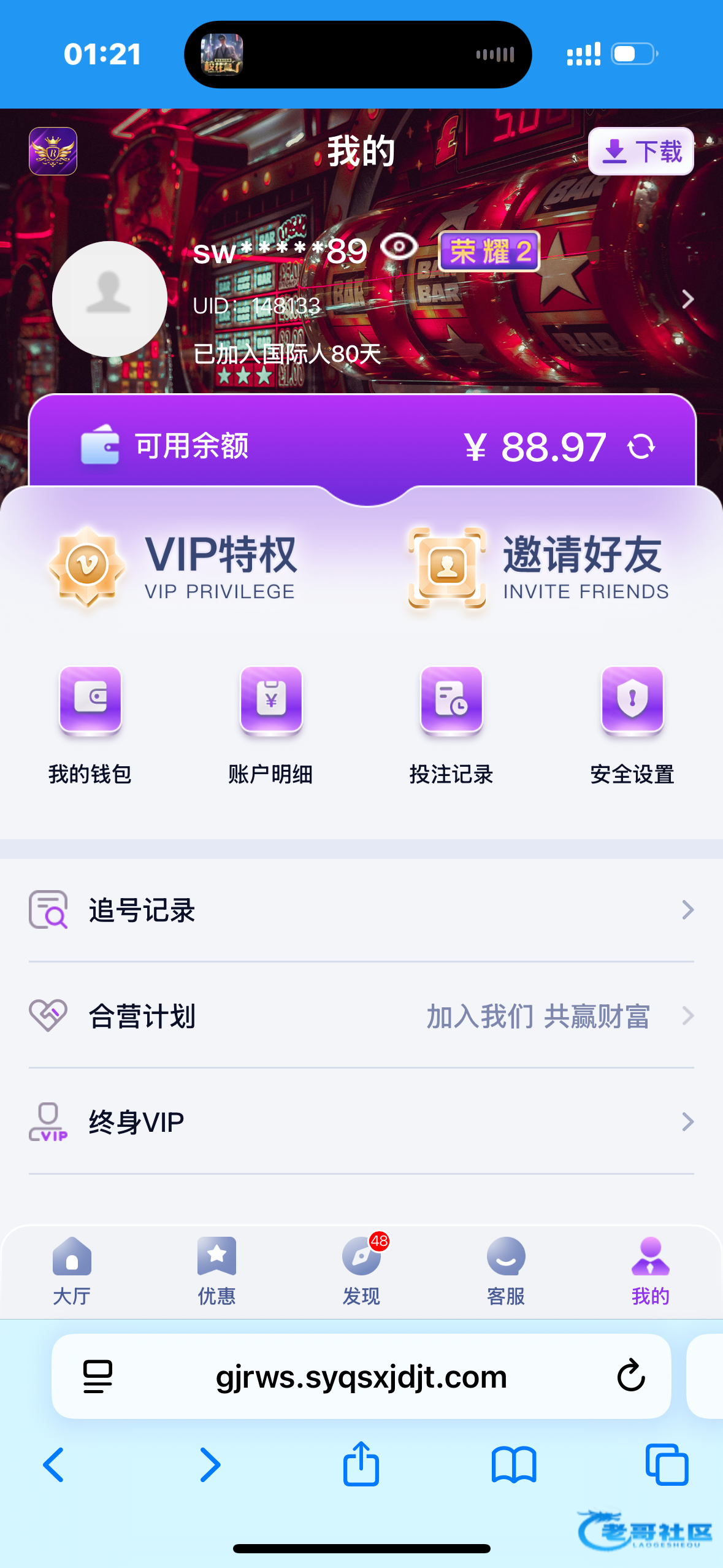Open the VIP特权 privilege card
This screenshot has height=1568, width=723.
point(175,567)
